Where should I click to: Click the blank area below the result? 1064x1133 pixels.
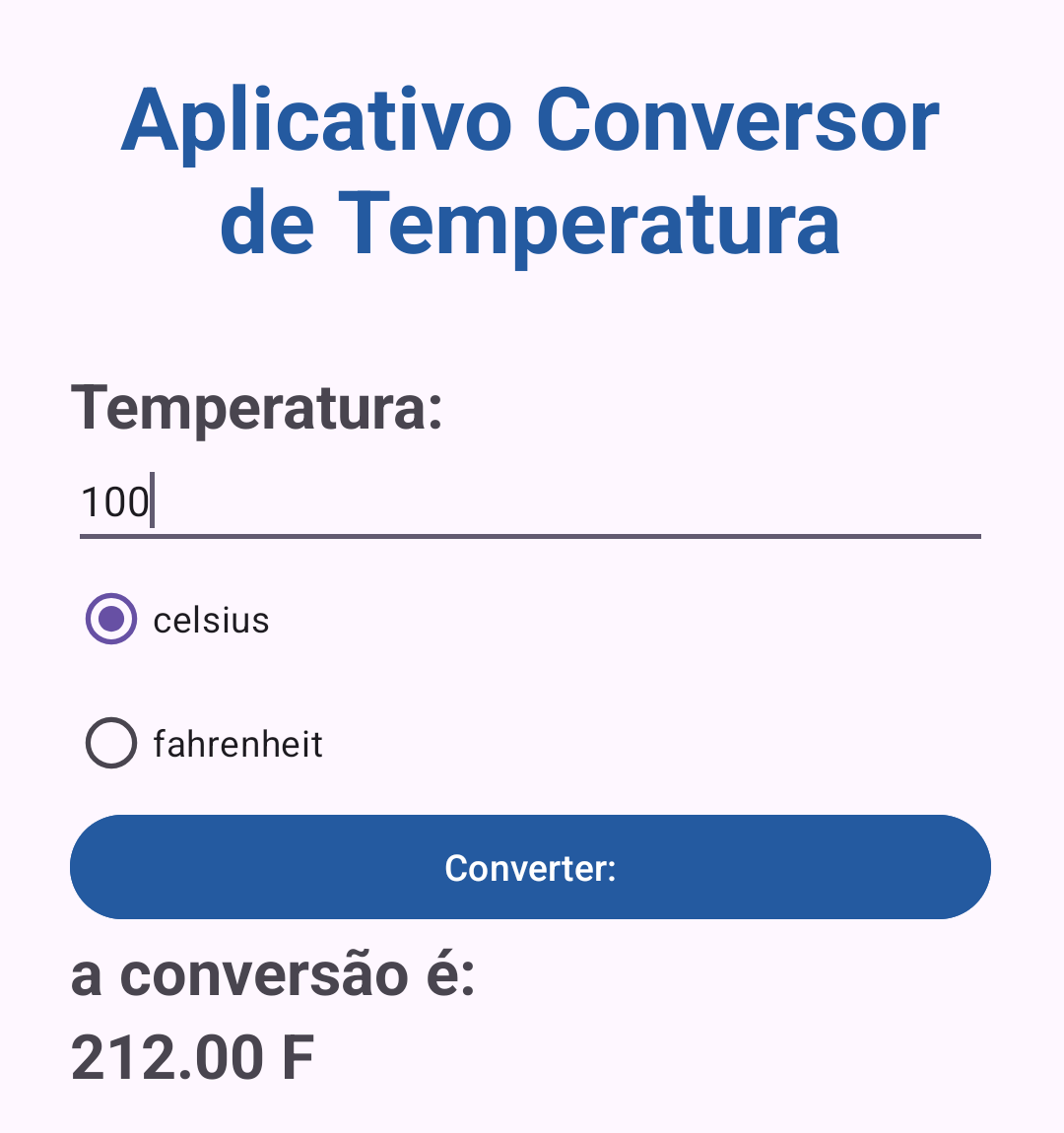[532, 1108]
